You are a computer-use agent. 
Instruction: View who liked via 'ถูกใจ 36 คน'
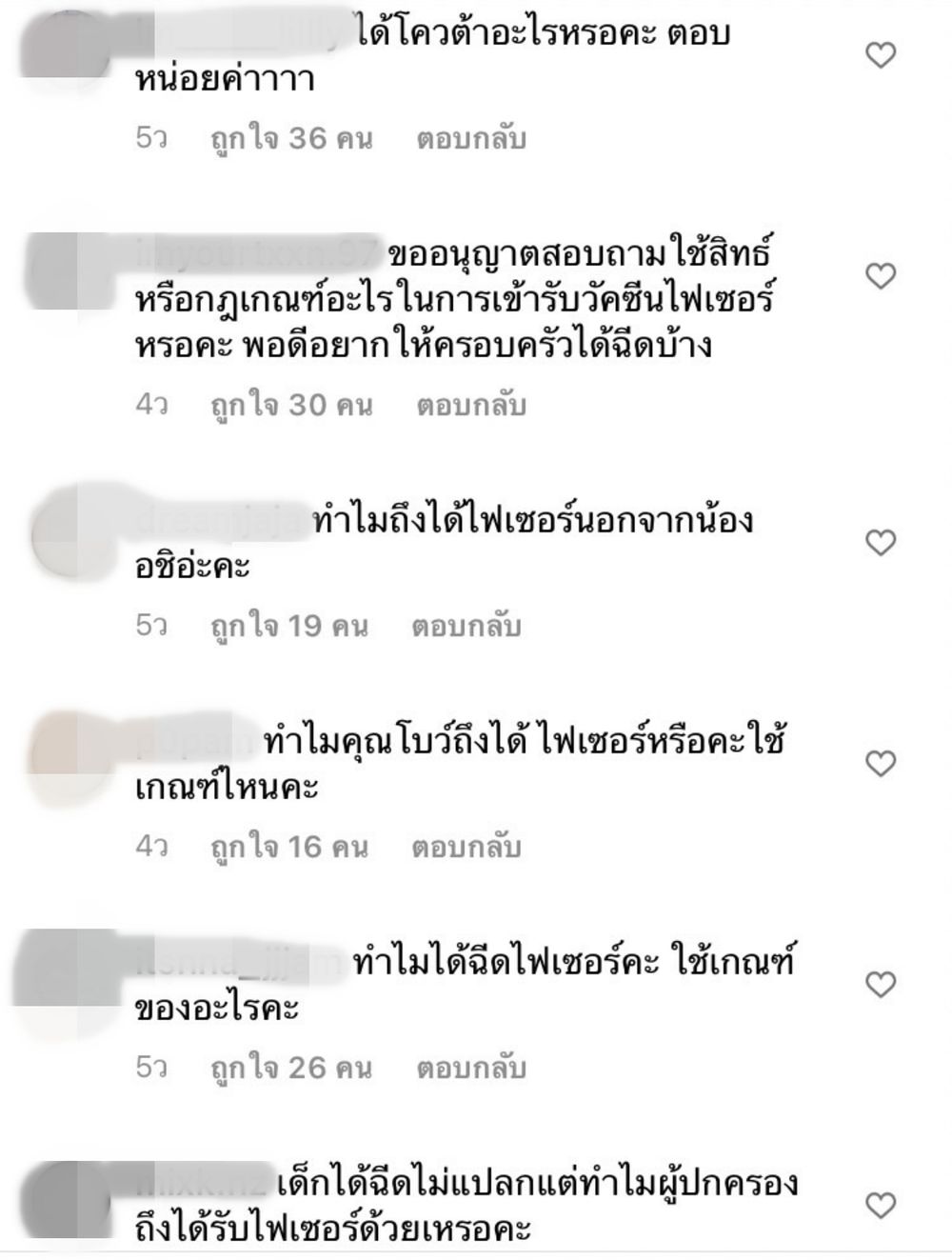point(291,139)
